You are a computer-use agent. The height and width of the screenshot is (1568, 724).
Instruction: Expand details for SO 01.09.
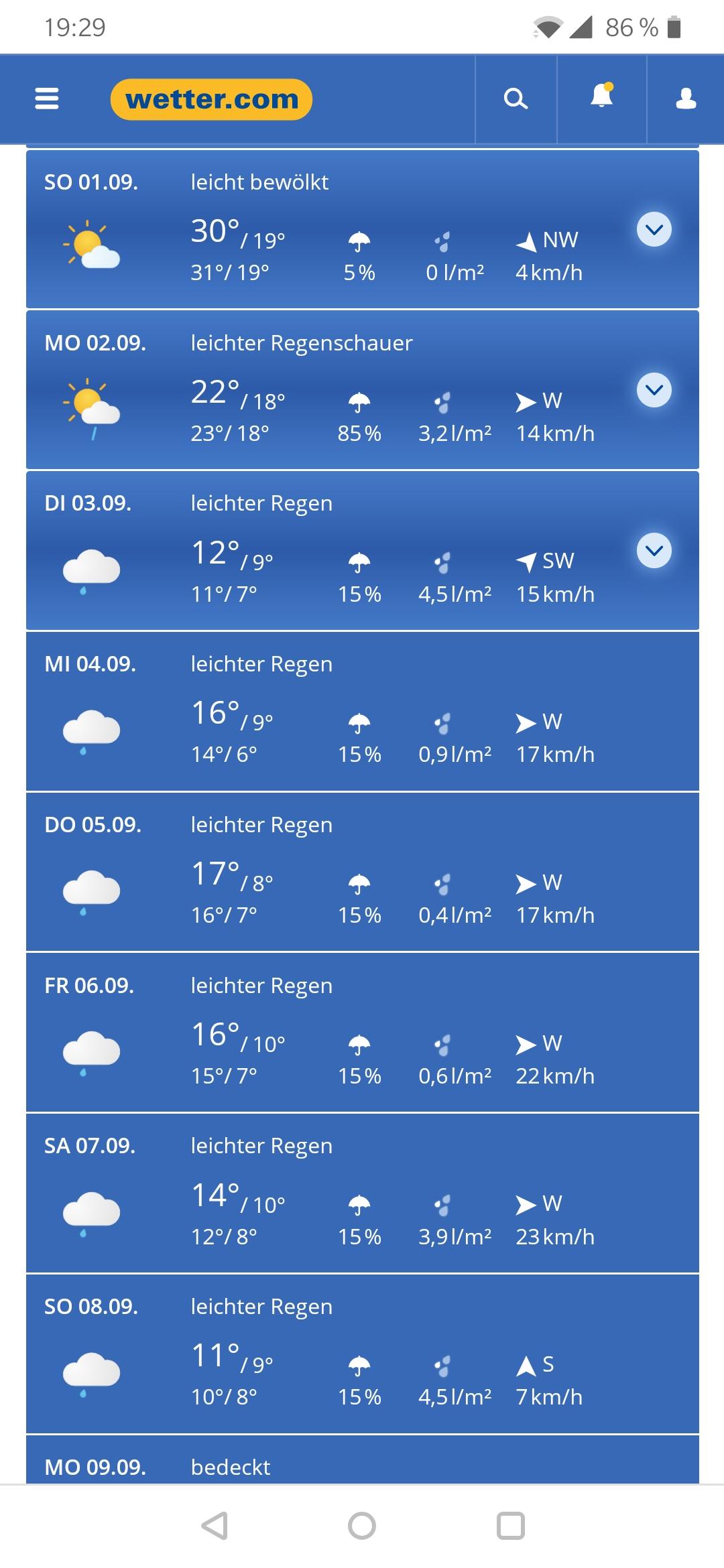[654, 230]
